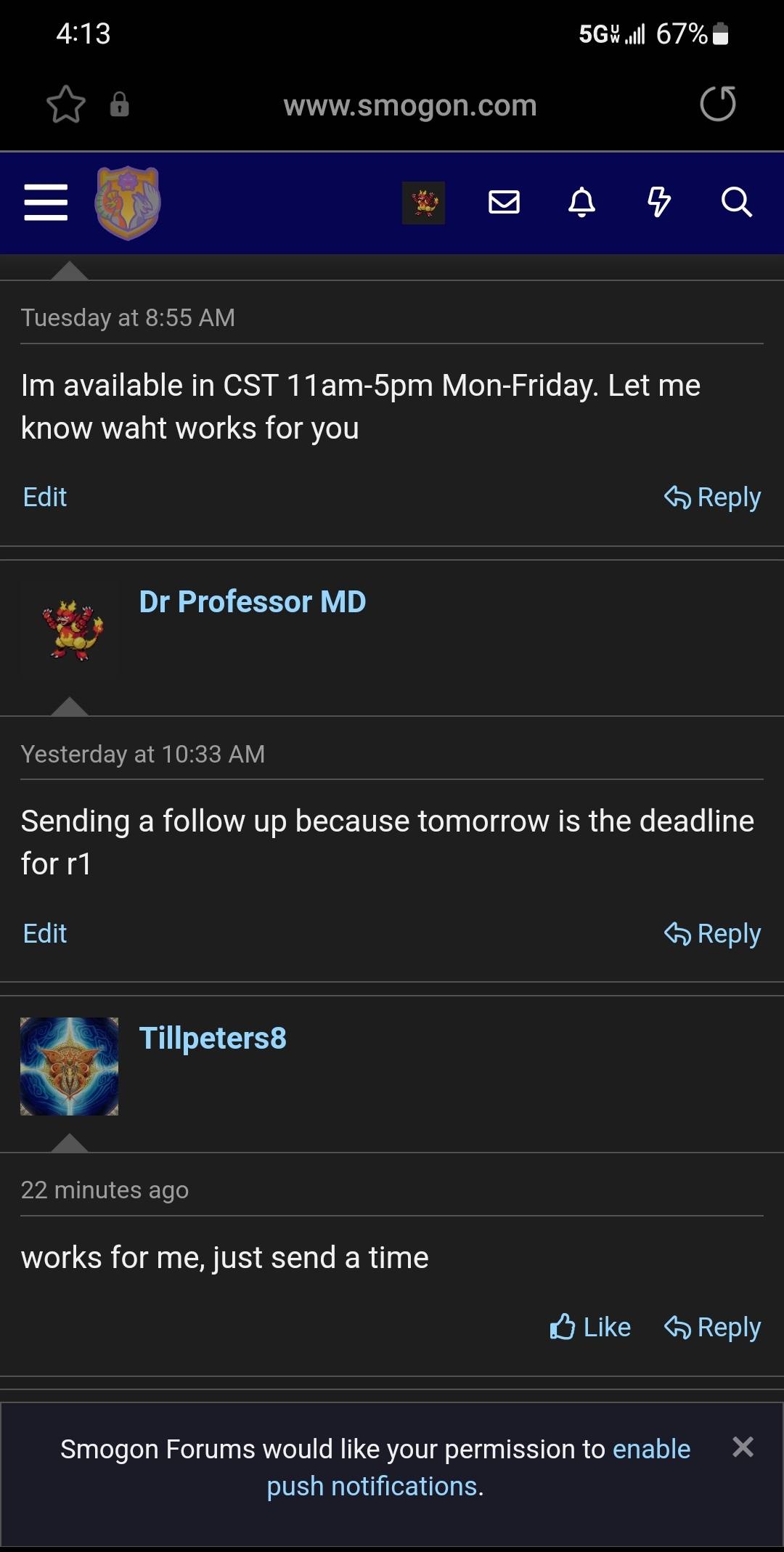The width and height of the screenshot is (784, 1552).
Task: Tap the www.smogon.com address bar
Action: (410, 106)
